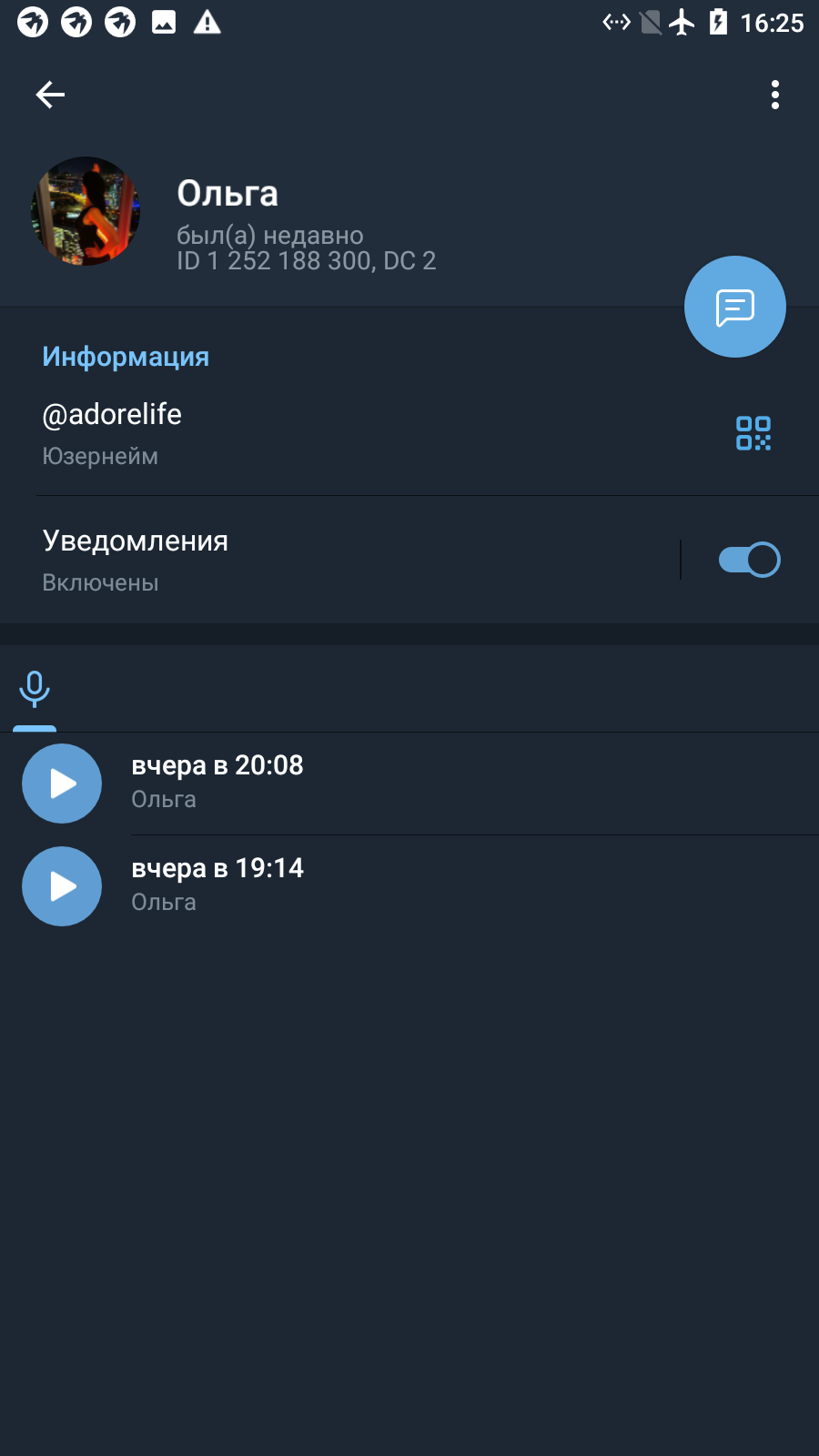Go back using the arrow icon

(x=50, y=95)
